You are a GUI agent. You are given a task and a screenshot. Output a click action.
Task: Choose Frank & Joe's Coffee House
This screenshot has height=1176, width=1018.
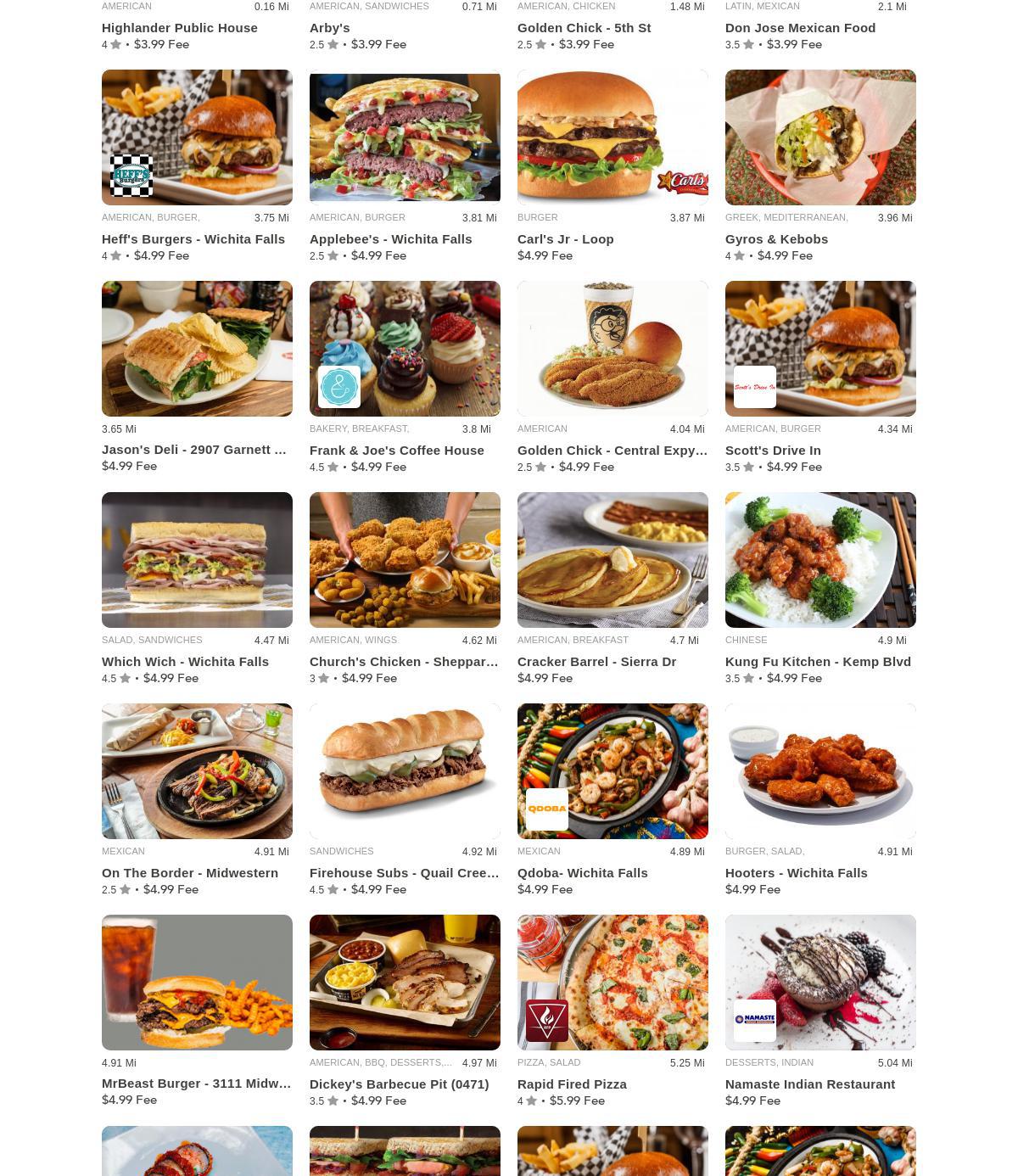pyautogui.click(x=405, y=349)
